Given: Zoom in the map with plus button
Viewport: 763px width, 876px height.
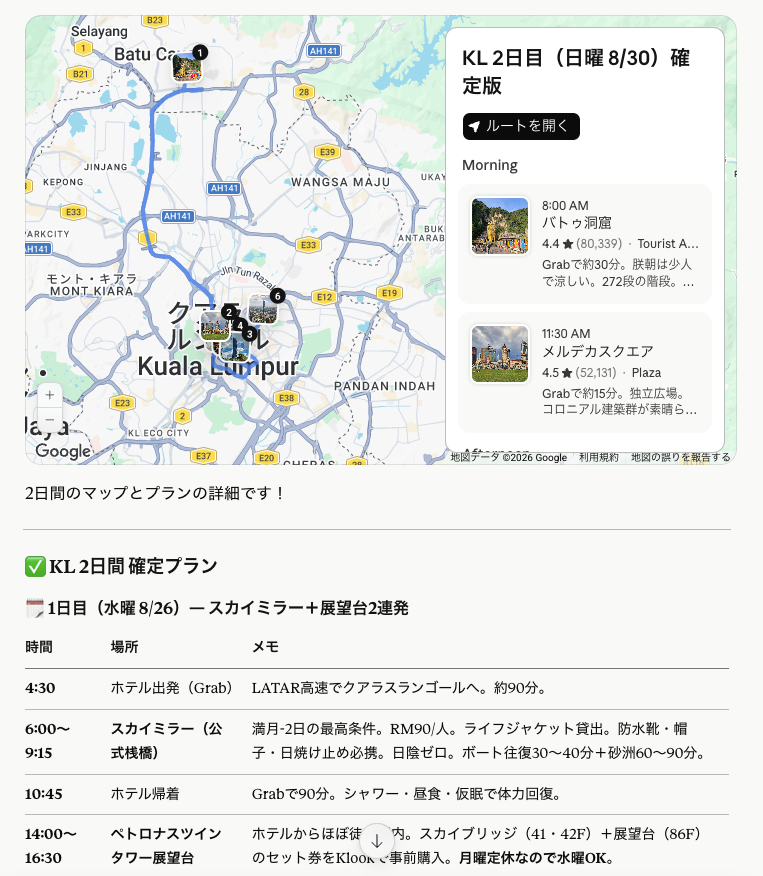Looking at the screenshot, I should tap(50, 395).
